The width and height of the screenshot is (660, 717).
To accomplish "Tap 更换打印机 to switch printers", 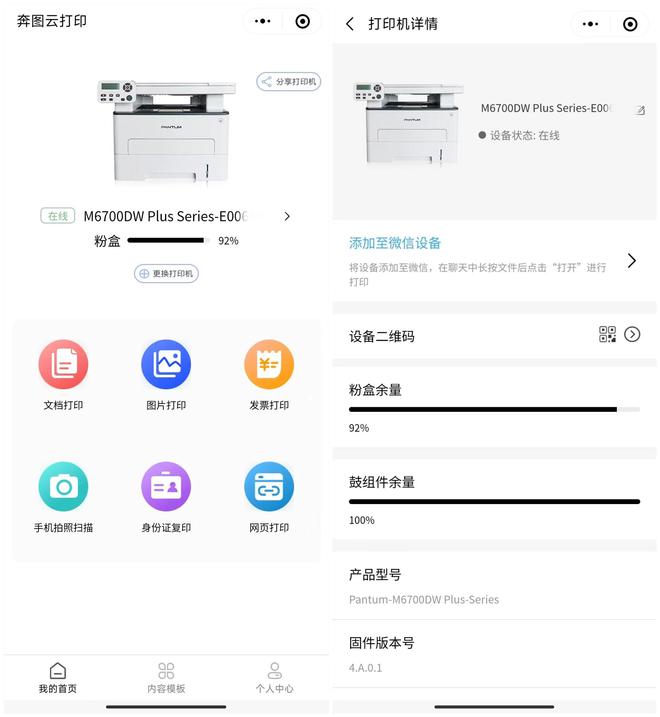I will 167,273.
